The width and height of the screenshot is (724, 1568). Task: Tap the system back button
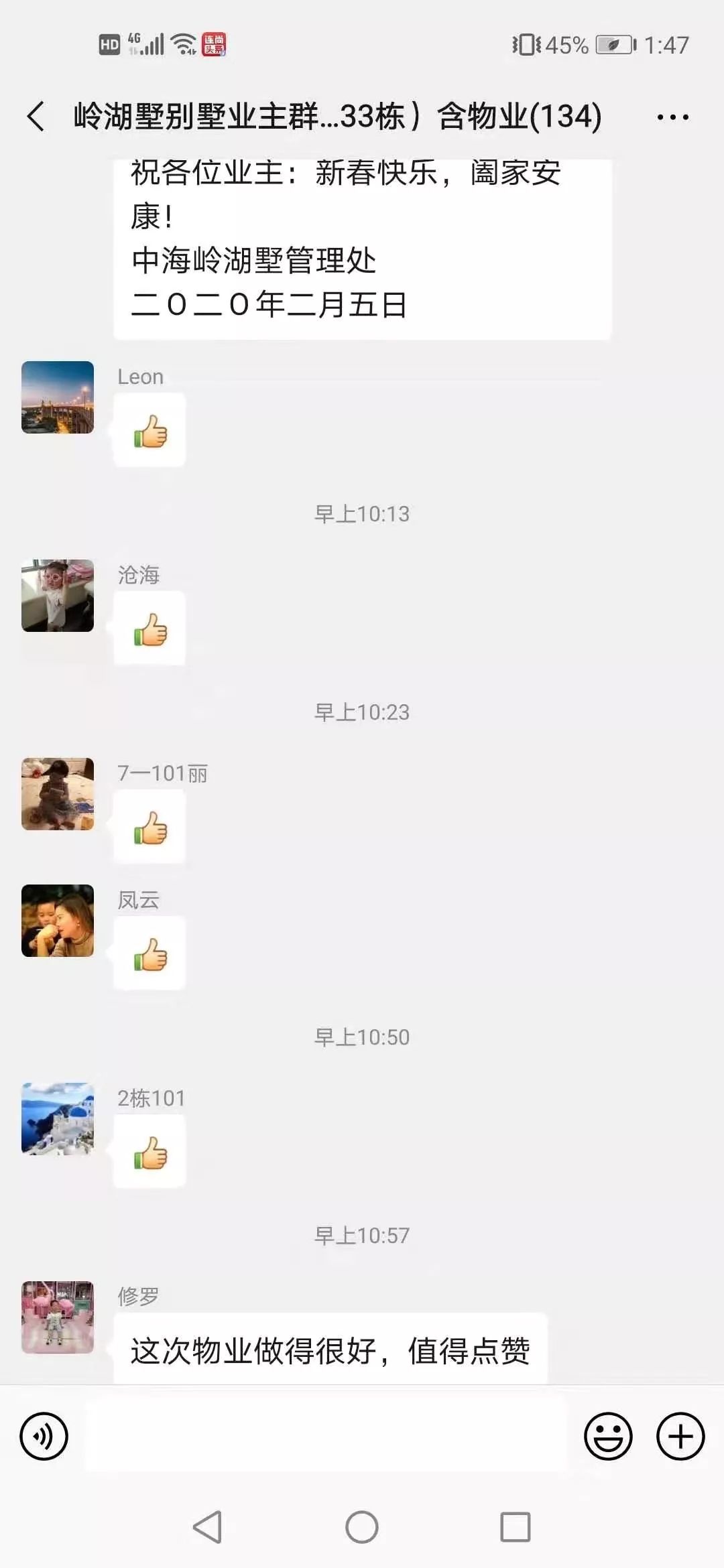pos(207,1527)
